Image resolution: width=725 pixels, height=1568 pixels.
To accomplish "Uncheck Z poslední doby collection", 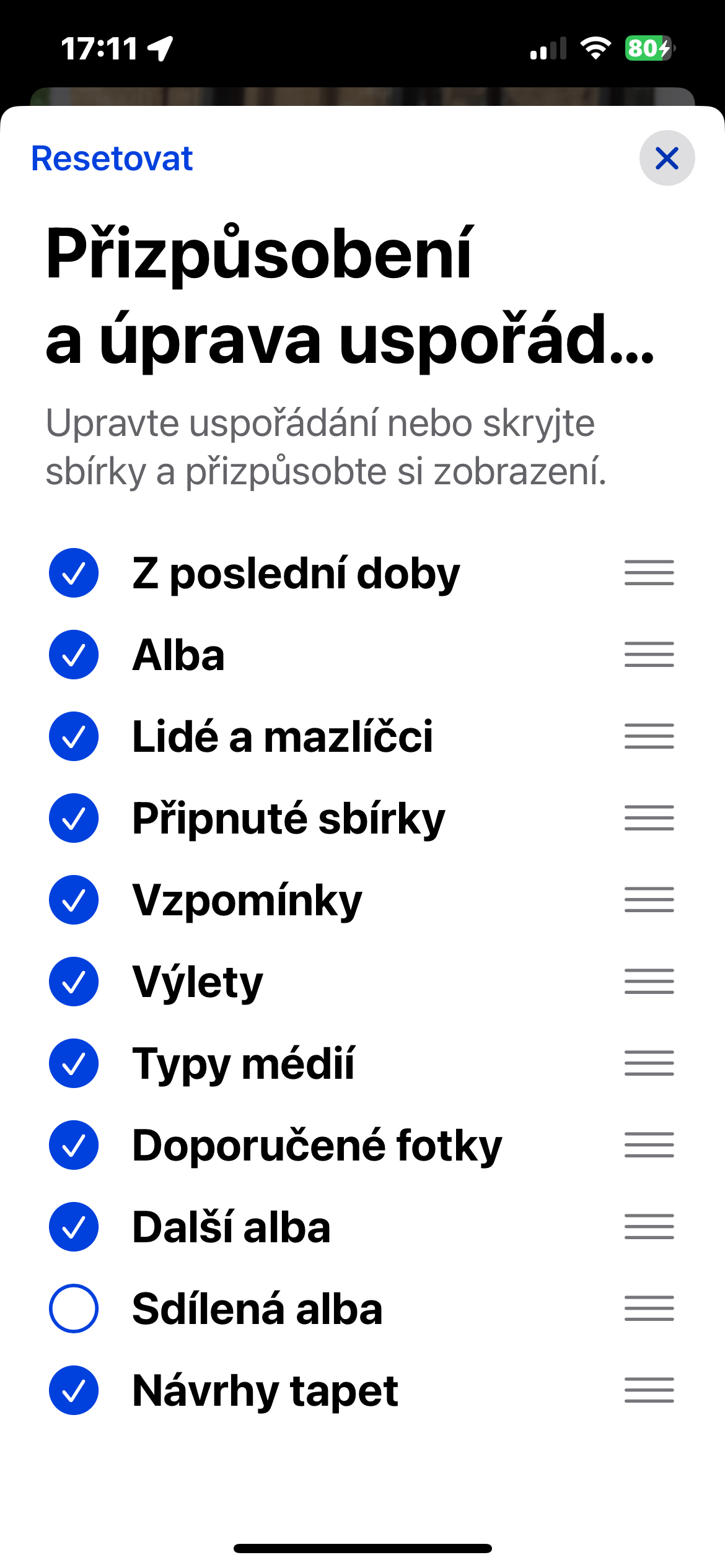I will 74,573.
